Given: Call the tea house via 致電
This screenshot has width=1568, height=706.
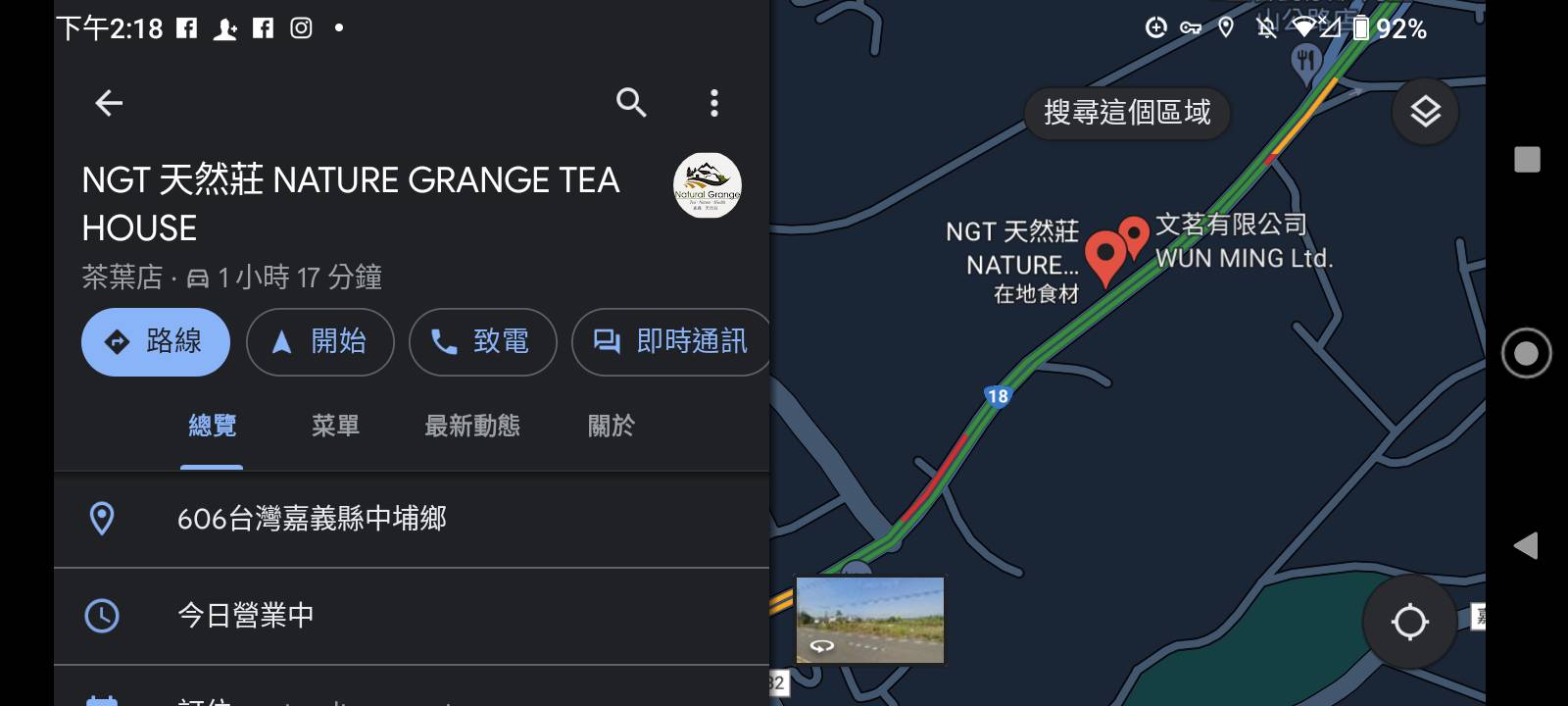Looking at the screenshot, I should point(482,342).
